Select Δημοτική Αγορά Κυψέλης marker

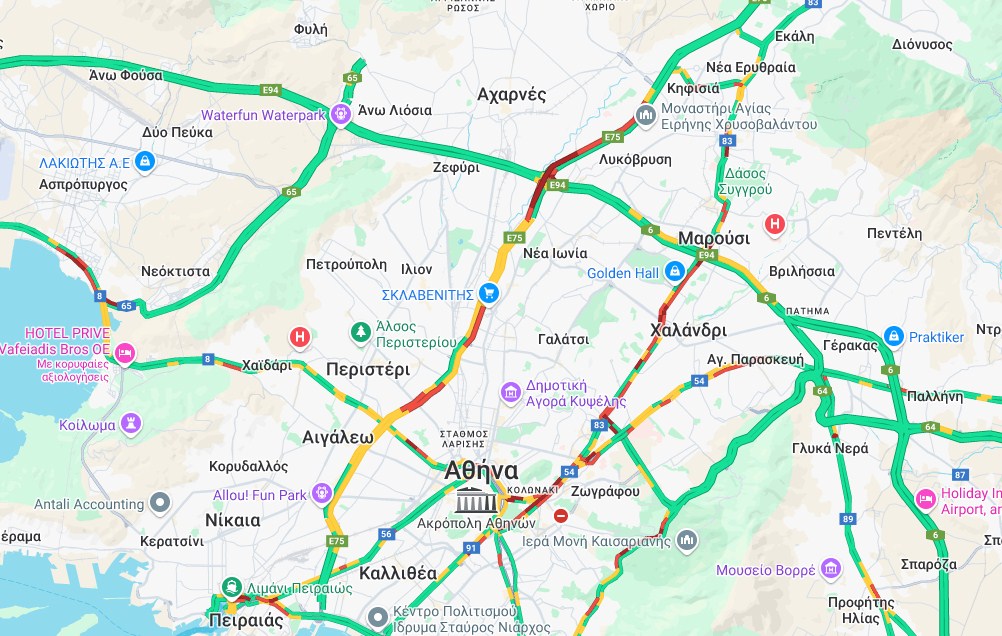point(511,391)
